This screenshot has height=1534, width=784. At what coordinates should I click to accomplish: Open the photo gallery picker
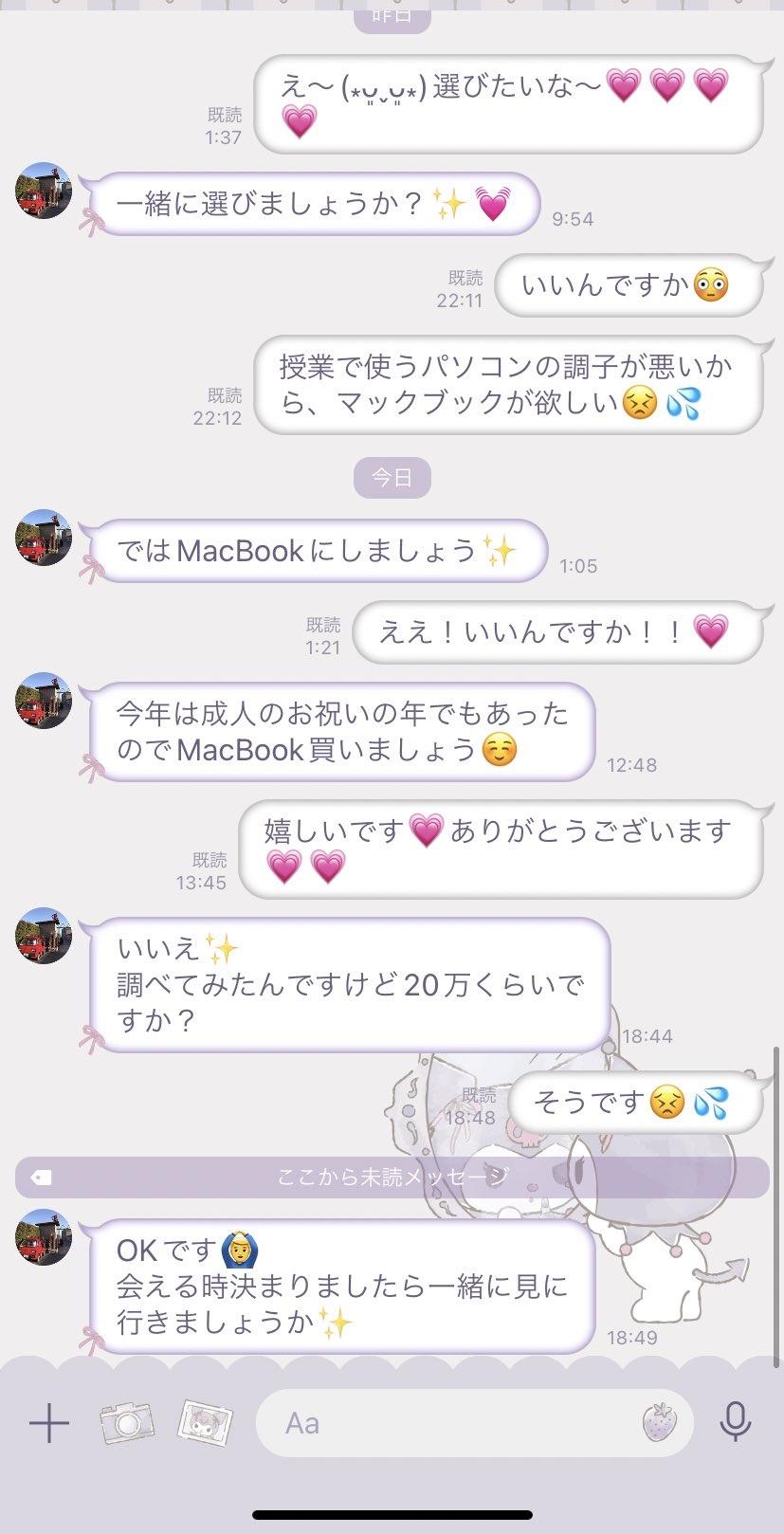point(206,1422)
